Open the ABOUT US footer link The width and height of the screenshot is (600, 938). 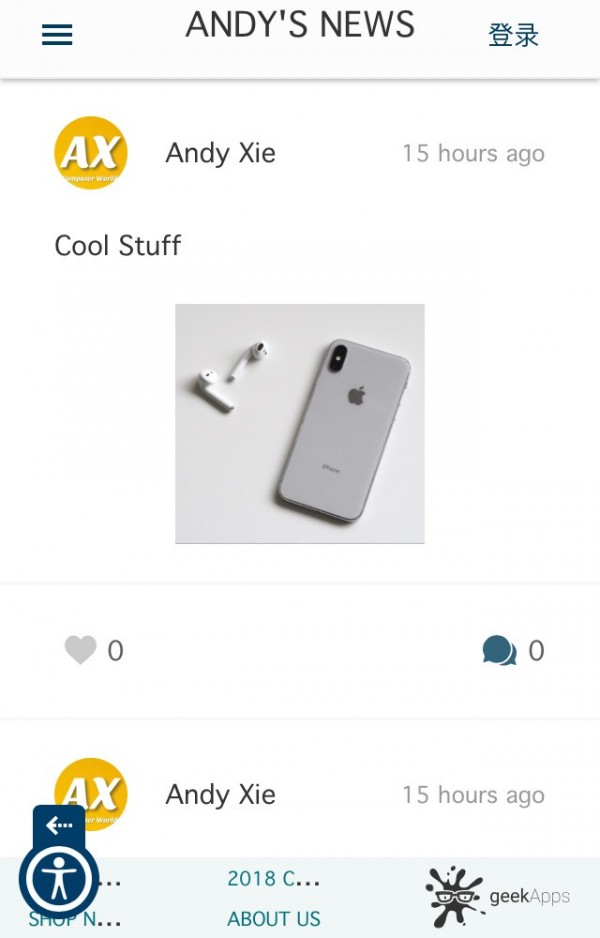(x=274, y=919)
